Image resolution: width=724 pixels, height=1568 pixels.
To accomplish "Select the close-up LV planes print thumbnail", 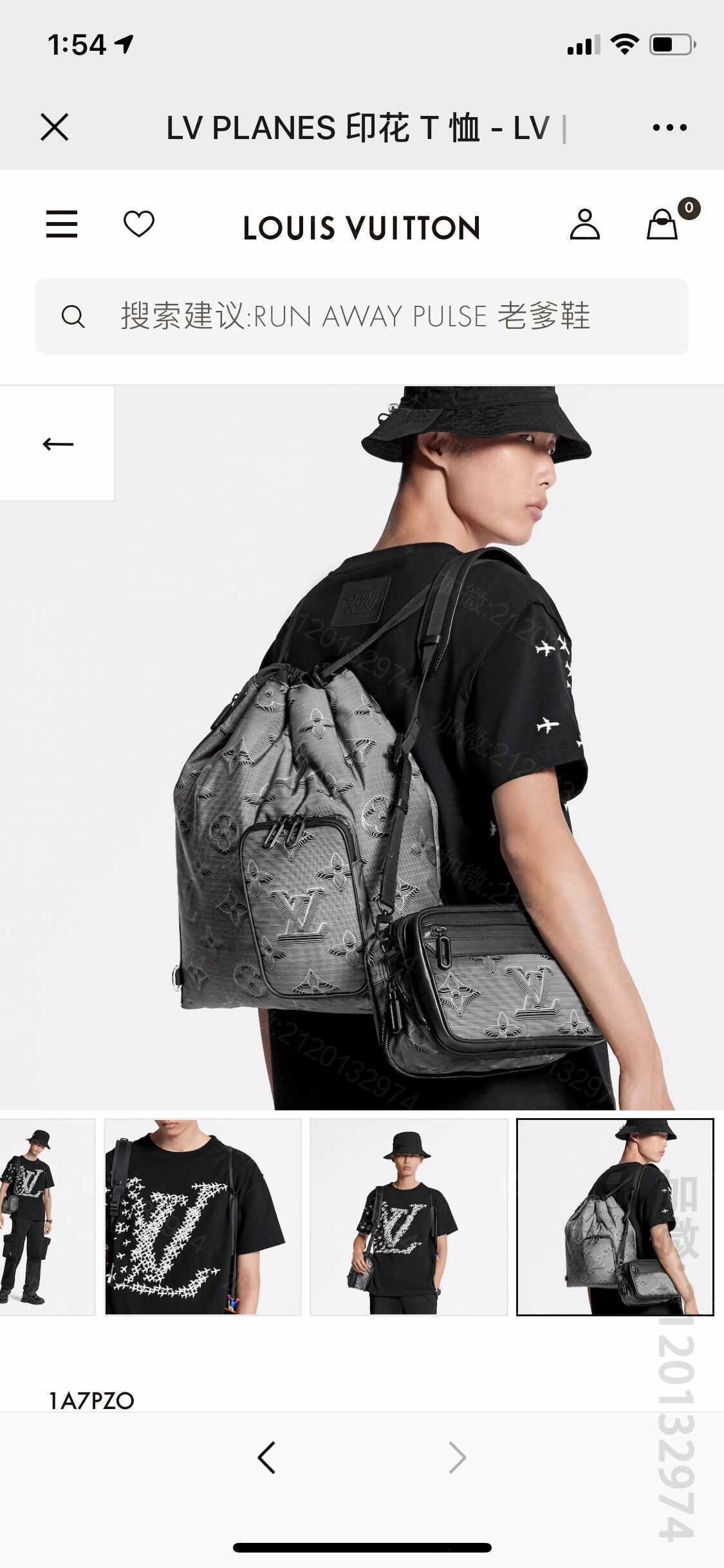I will tap(203, 1217).
